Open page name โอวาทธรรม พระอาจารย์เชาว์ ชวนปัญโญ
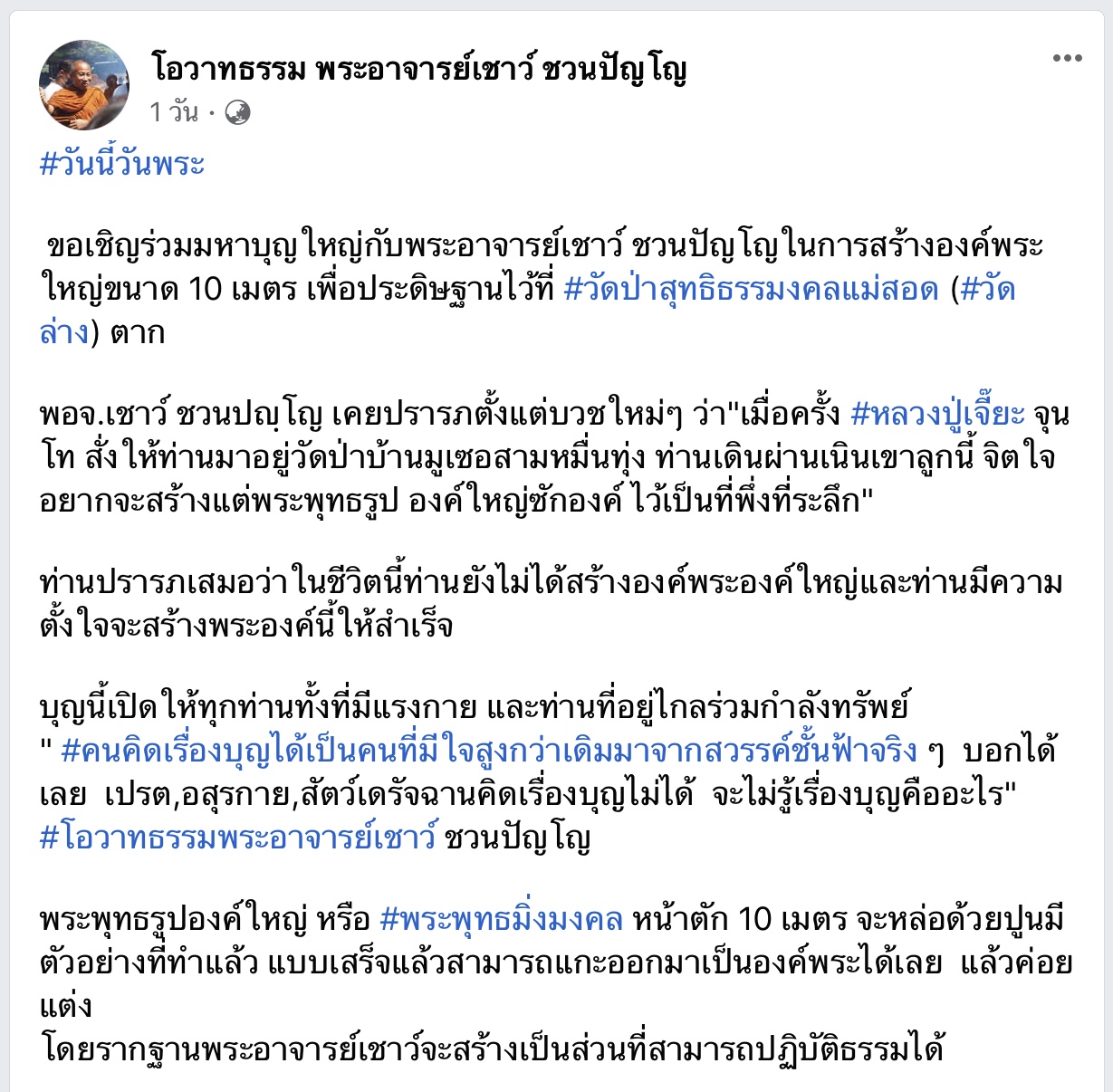 [x=419, y=69]
